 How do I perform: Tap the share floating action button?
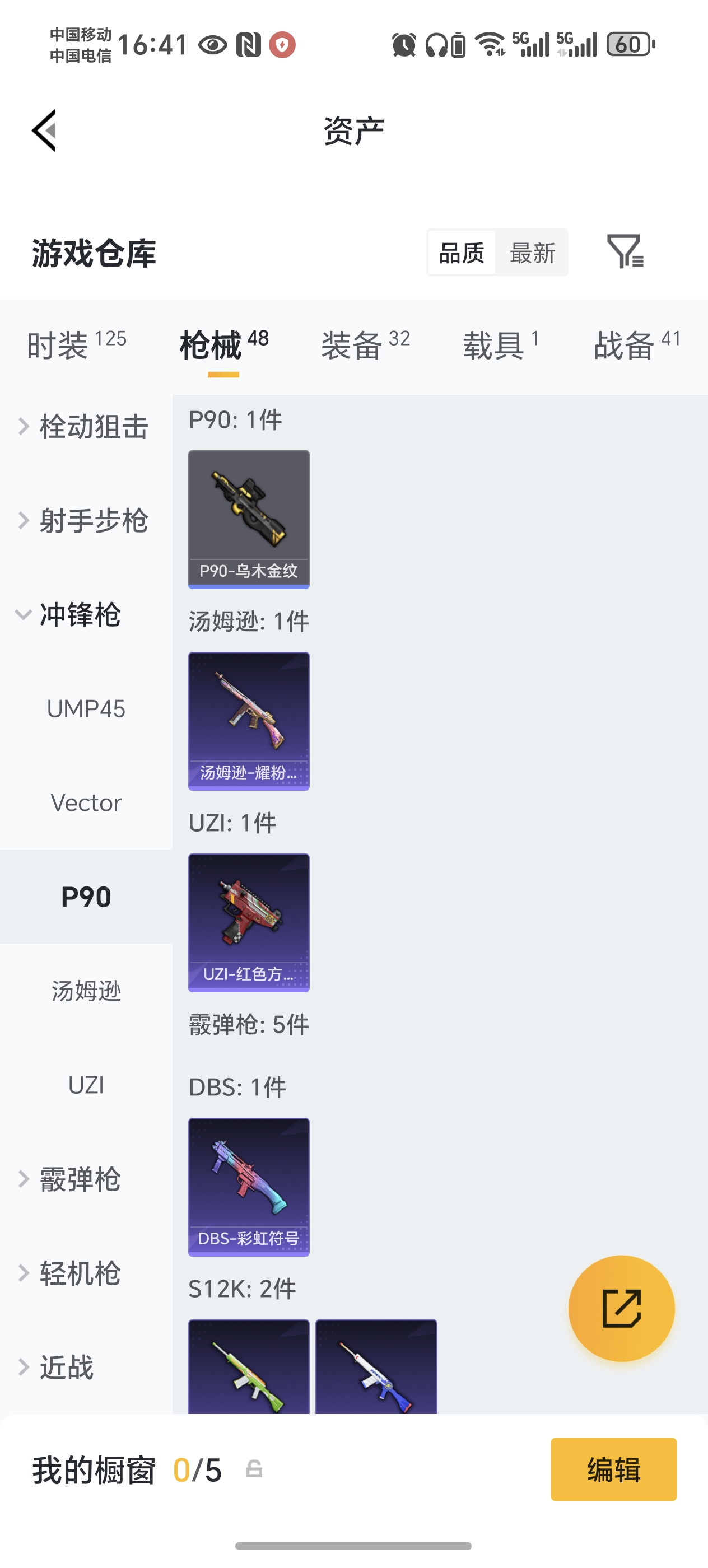(621, 1308)
